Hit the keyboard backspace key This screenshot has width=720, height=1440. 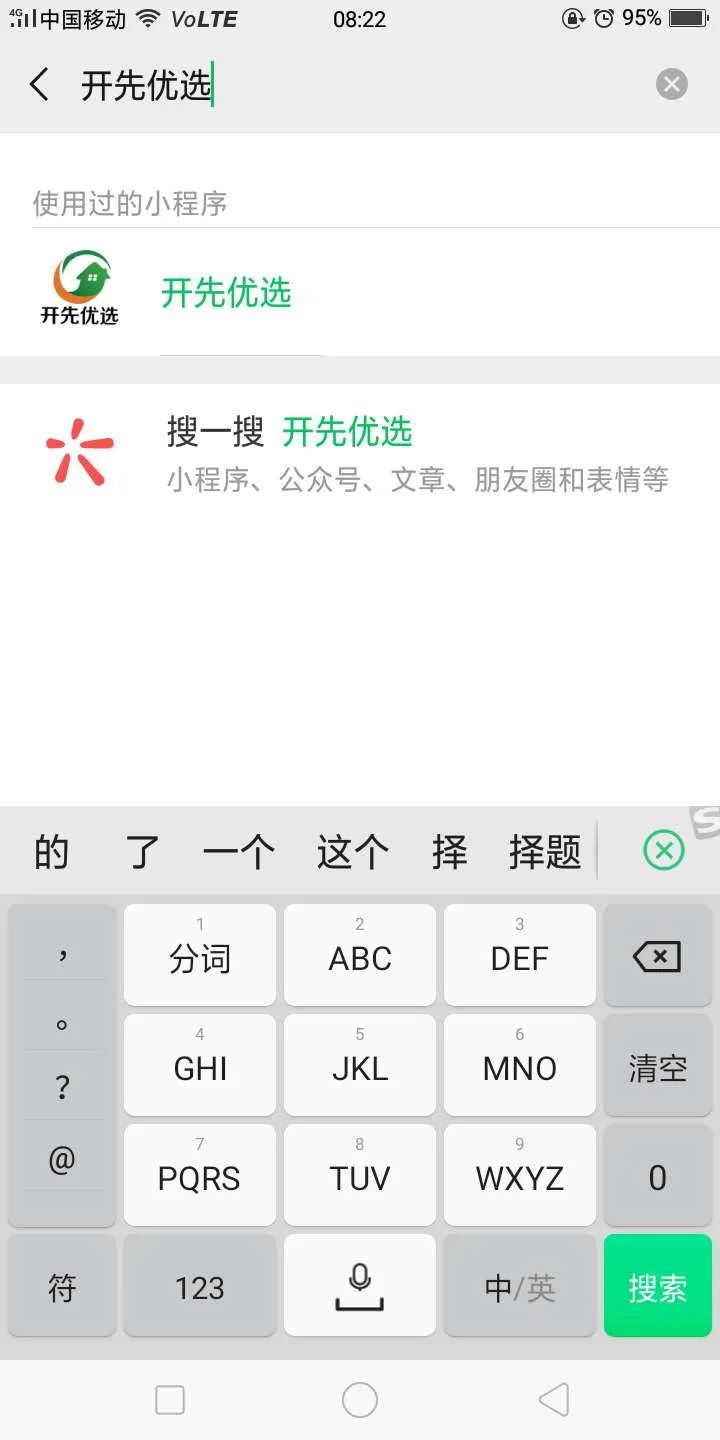(657, 957)
